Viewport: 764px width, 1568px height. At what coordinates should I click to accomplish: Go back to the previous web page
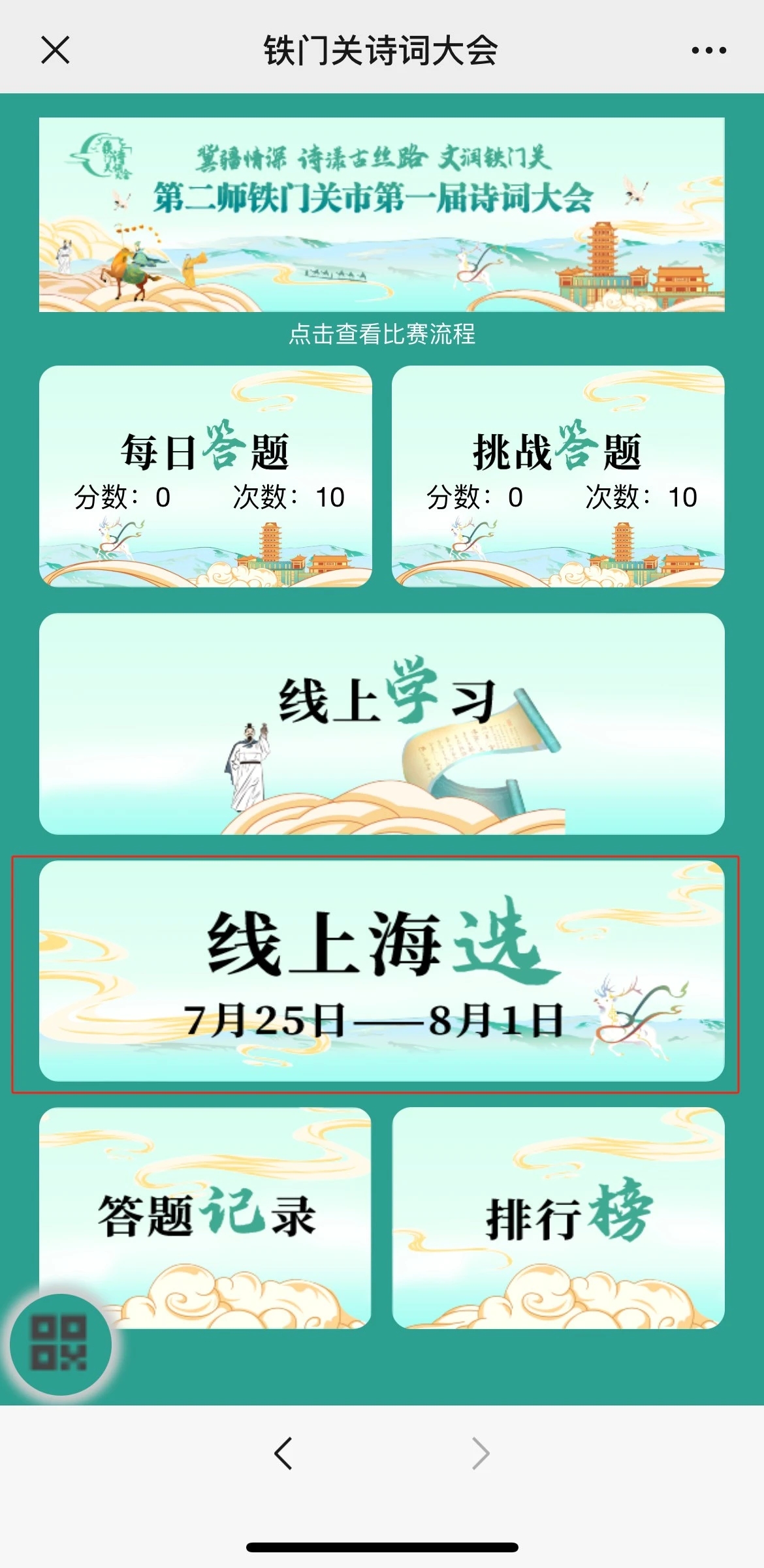click(283, 1454)
